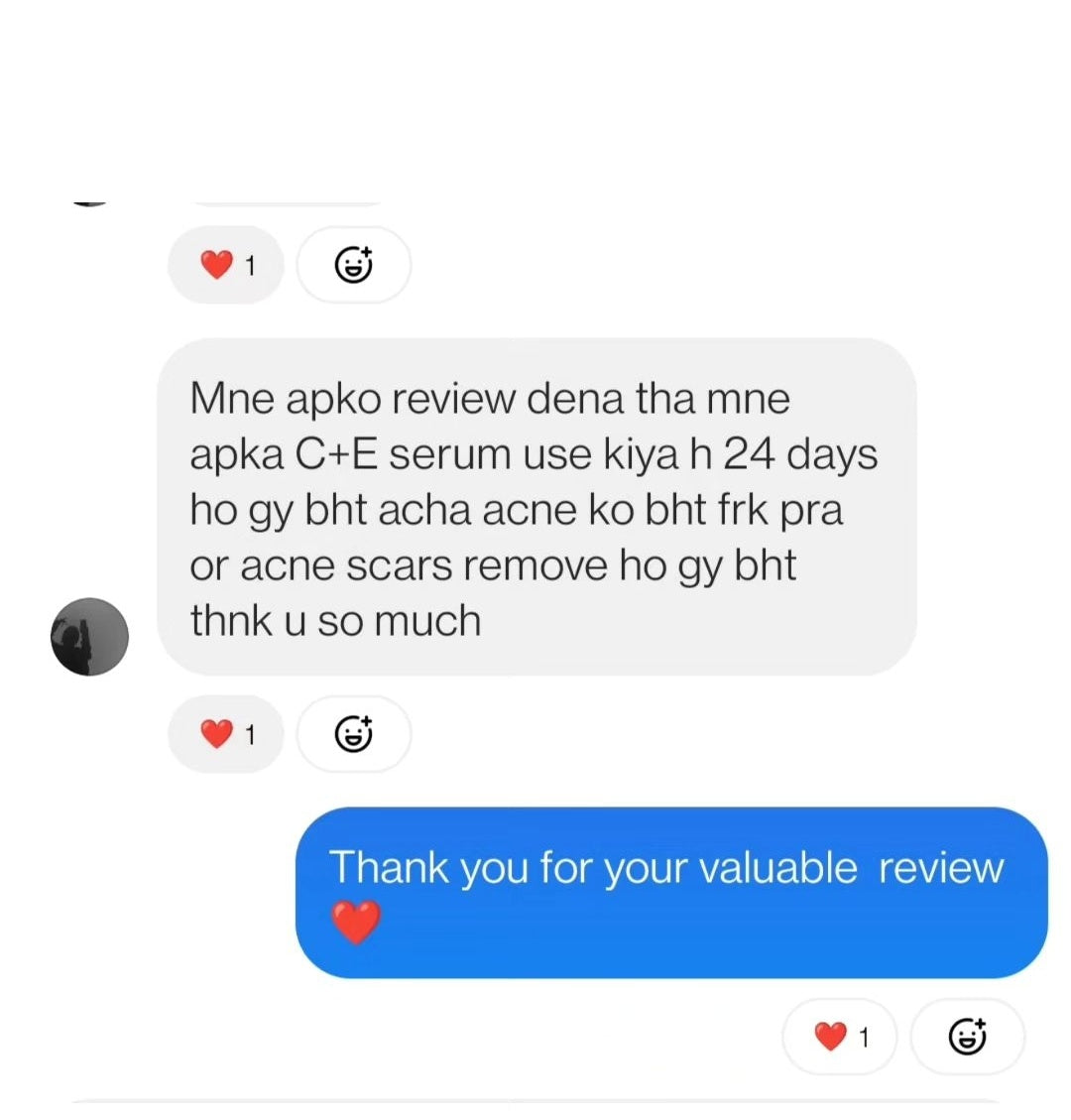This screenshot has width=1071, height=1120.
Task: Tap heart reaction under the Thank you reply
Action: (840, 1037)
